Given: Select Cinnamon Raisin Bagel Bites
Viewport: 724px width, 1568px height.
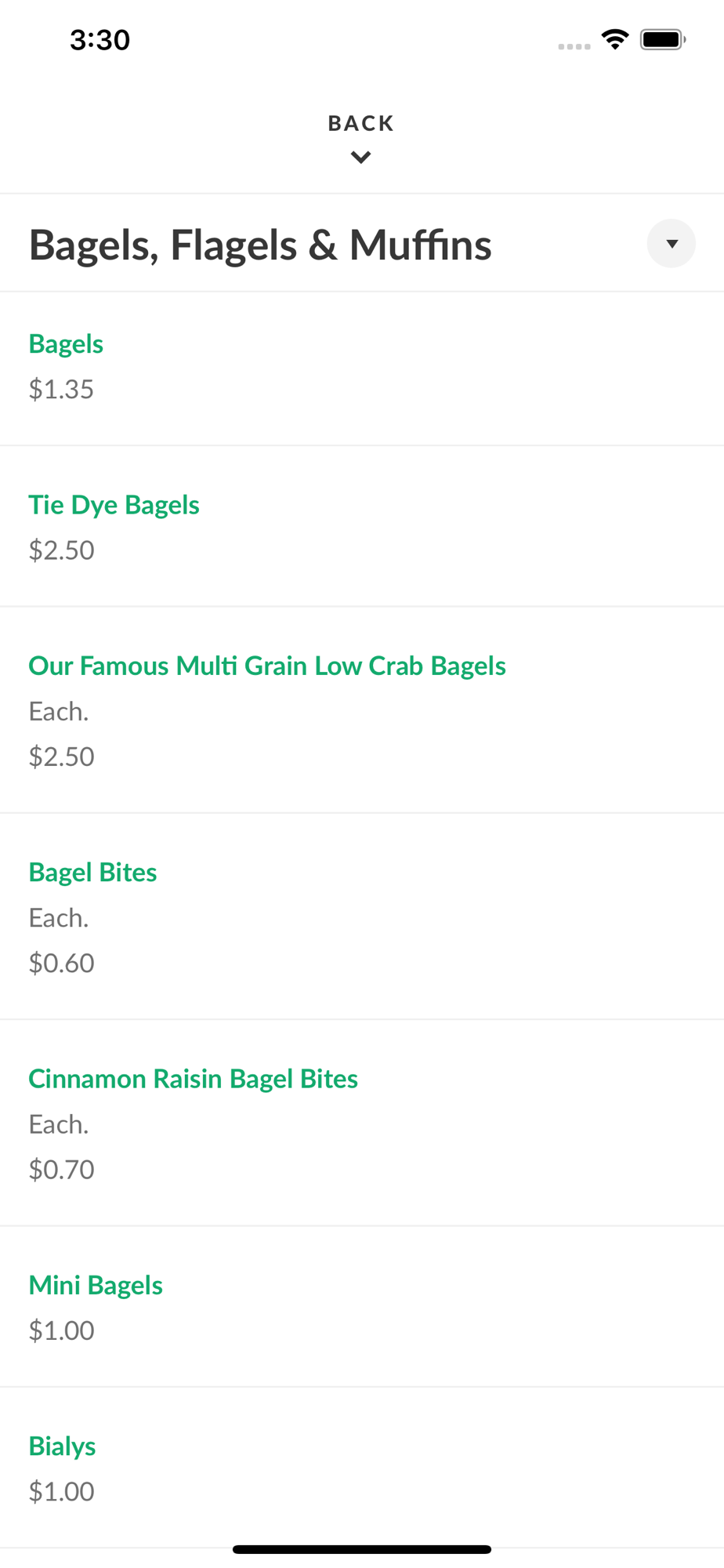Looking at the screenshot, I should pos(362,1123).
